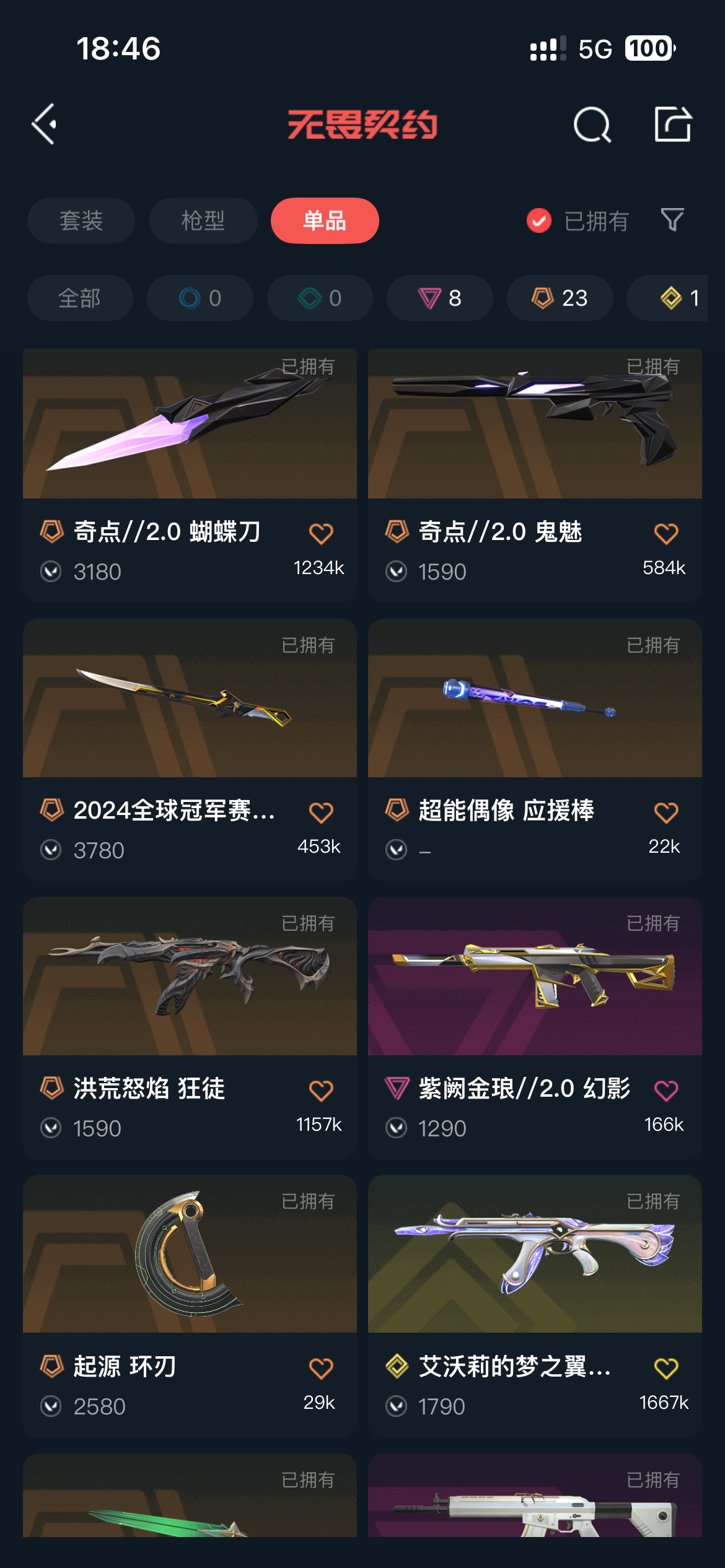This screenshot has height=1568, width=725.
Task: Share this skin collection page
Action: point(672,124)
